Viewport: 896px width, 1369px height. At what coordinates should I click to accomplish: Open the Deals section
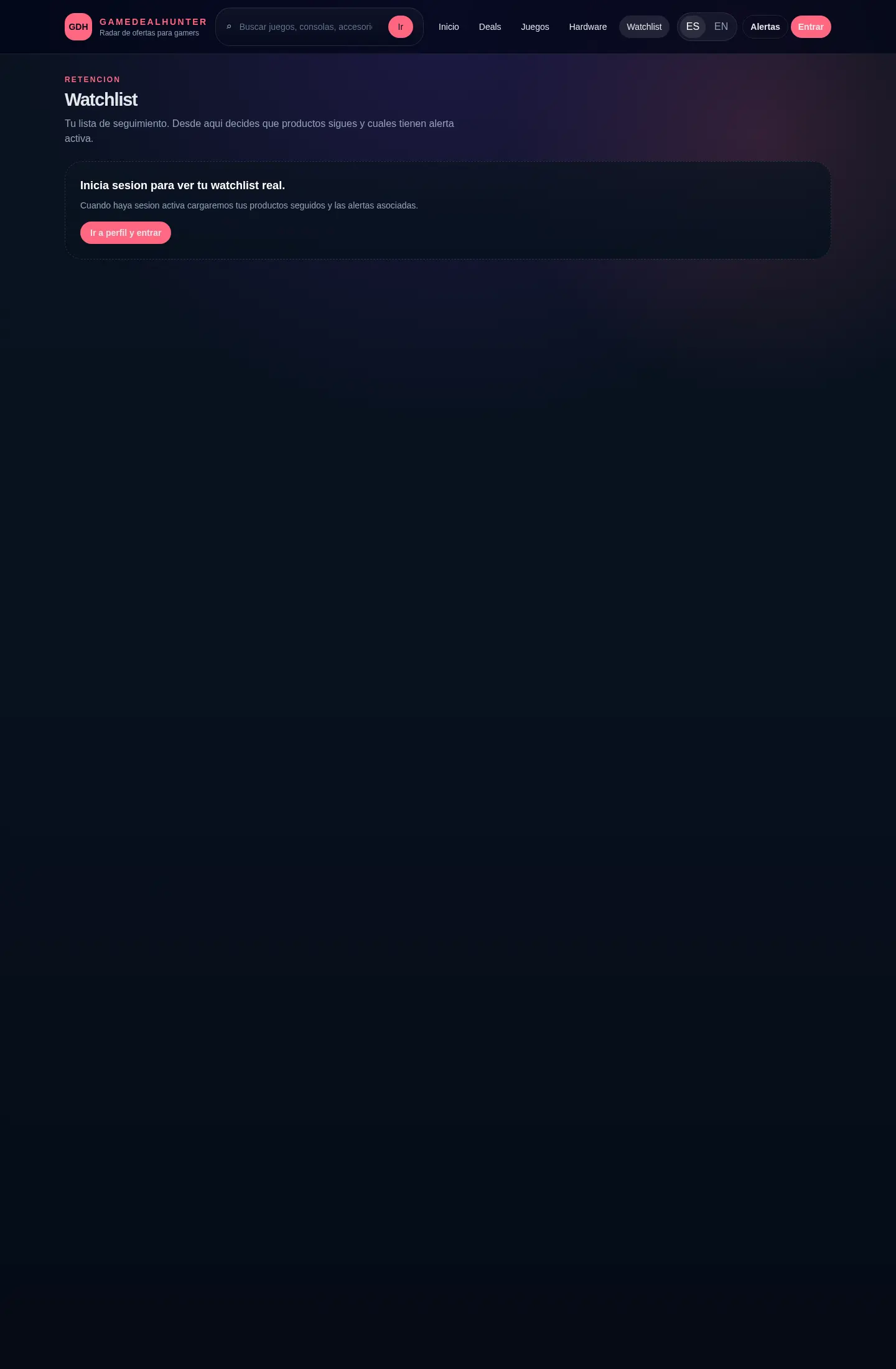490,27
